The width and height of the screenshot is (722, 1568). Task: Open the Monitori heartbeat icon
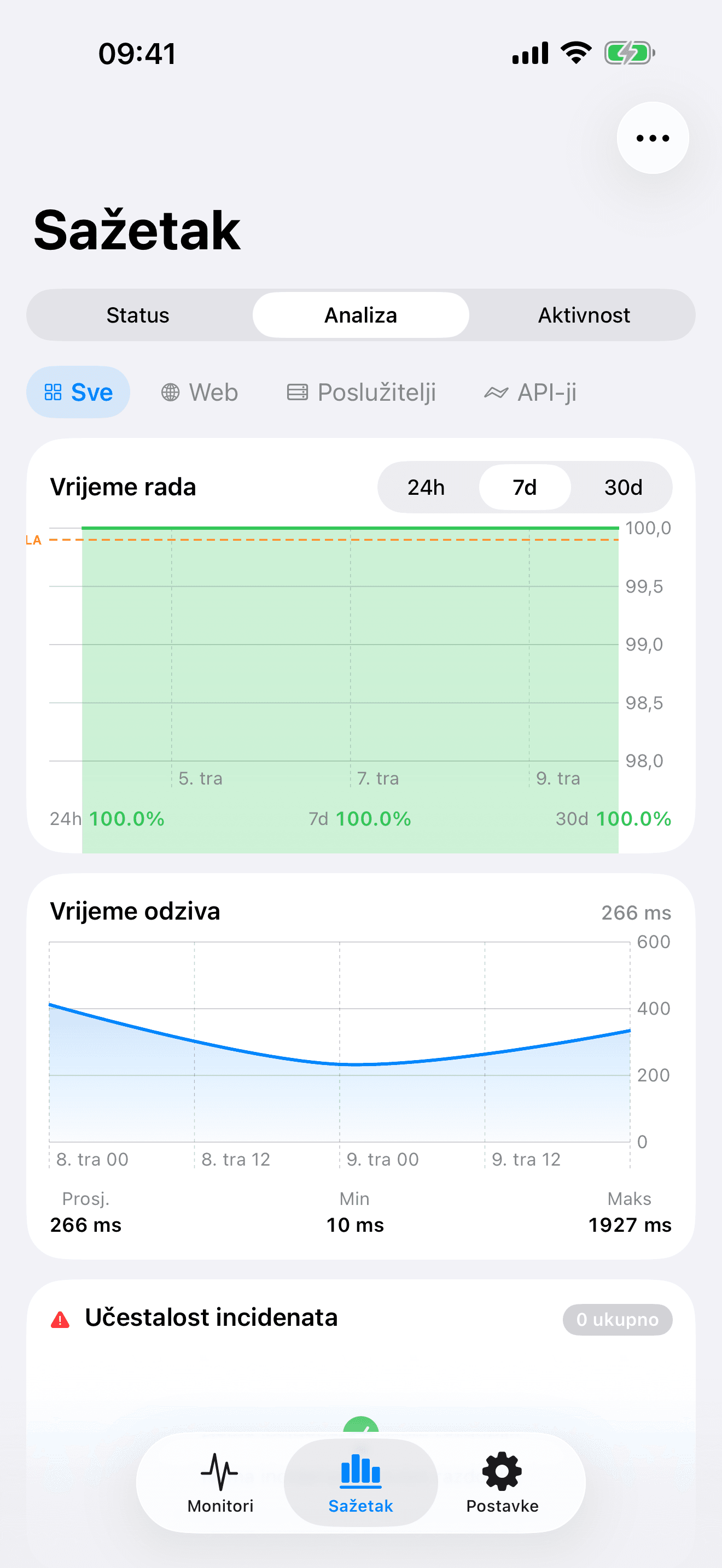(220, 1469)
